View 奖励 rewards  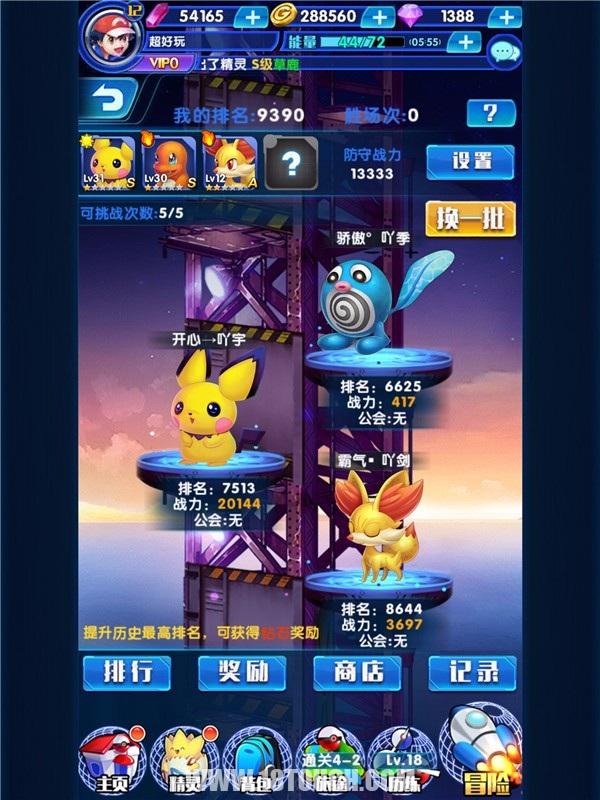[243, 671]
